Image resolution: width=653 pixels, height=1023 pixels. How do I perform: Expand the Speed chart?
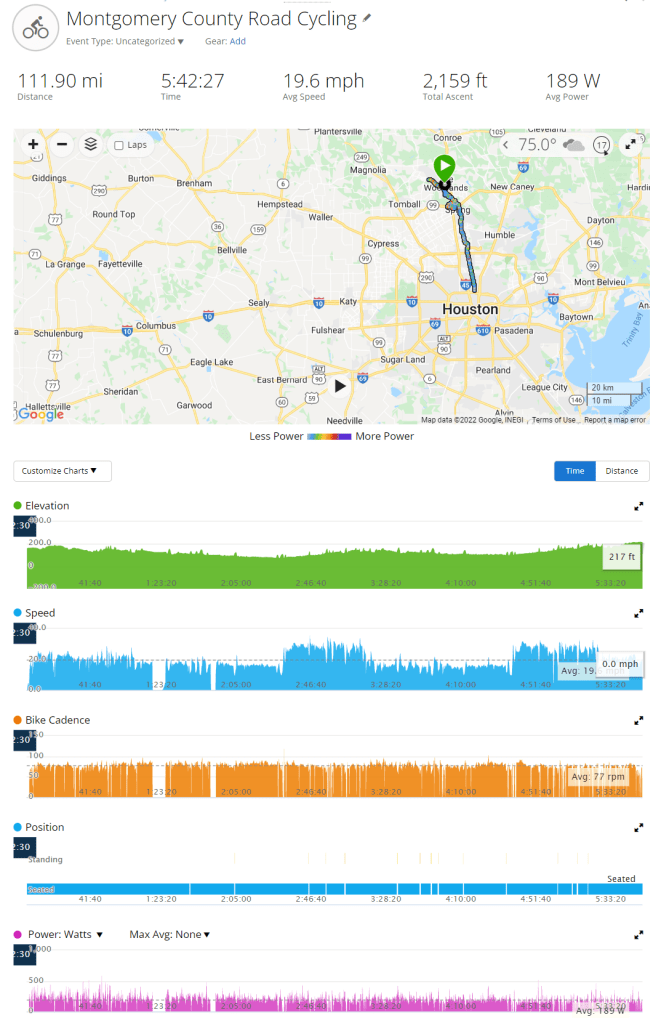tap(638, 613)
